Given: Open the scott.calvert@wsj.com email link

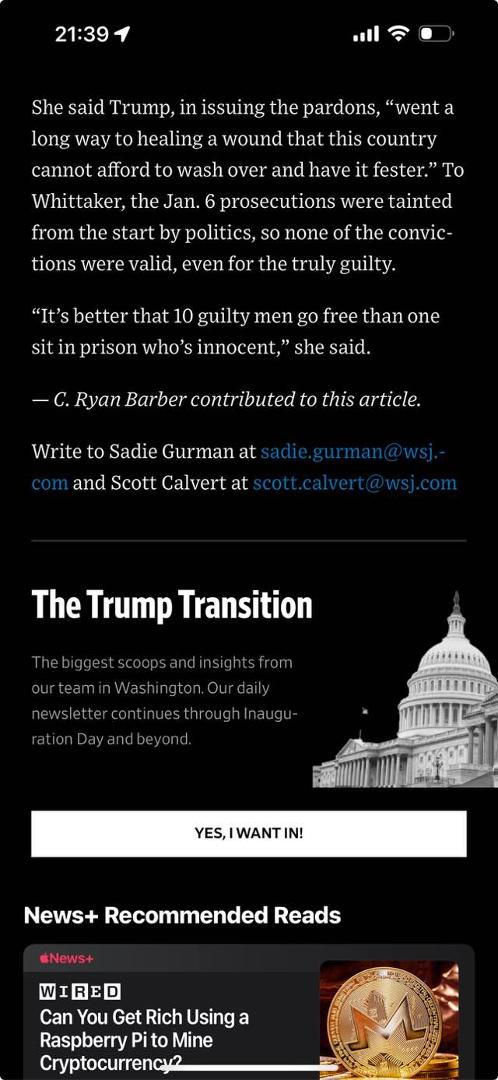Looking at the screenshot, I should [x=355, y=483].
